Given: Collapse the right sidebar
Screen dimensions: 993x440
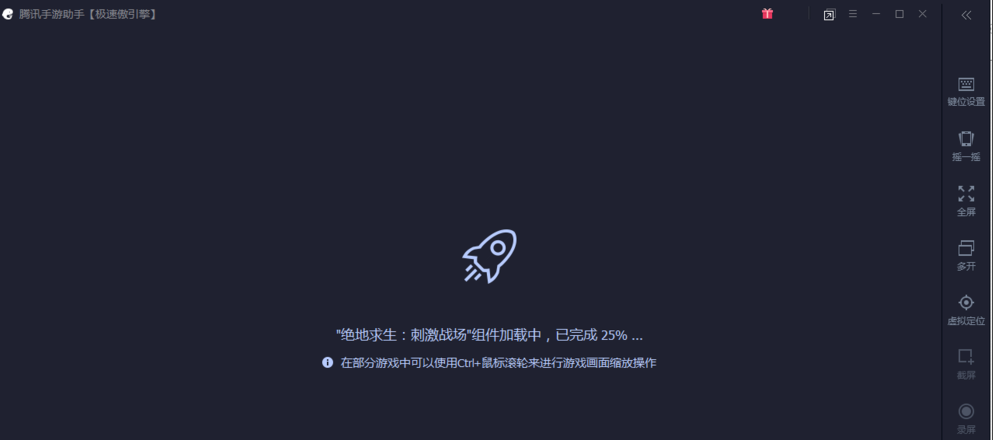Looking at the screenshot, I should [966, 15].
